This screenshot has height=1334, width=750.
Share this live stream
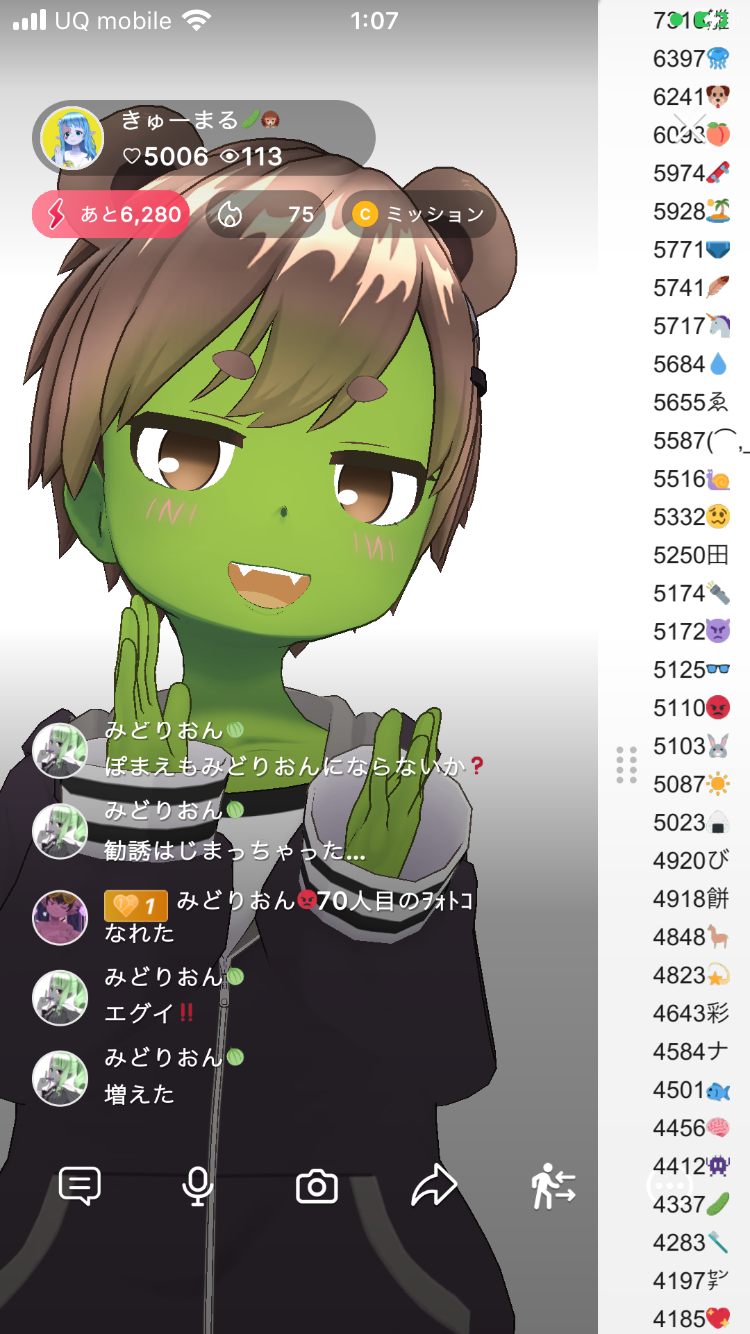coord(435,1186)
